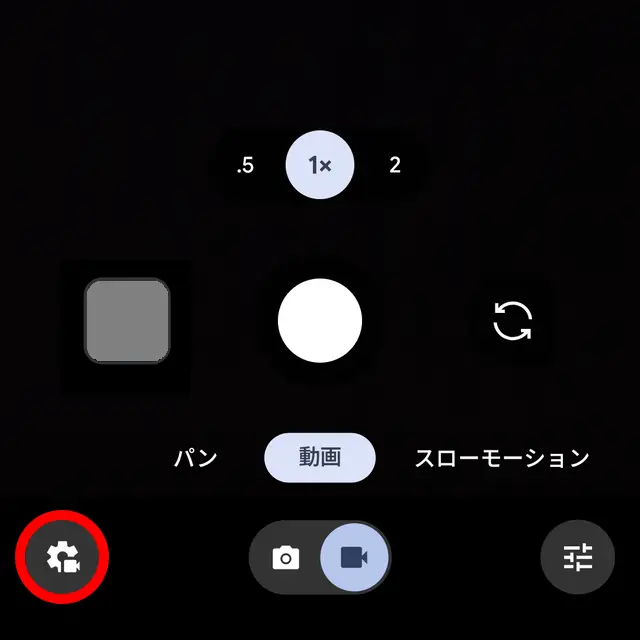Select the 1× zoom level
The width and height of the screenshot is (640, 640).
click(319, 166)
